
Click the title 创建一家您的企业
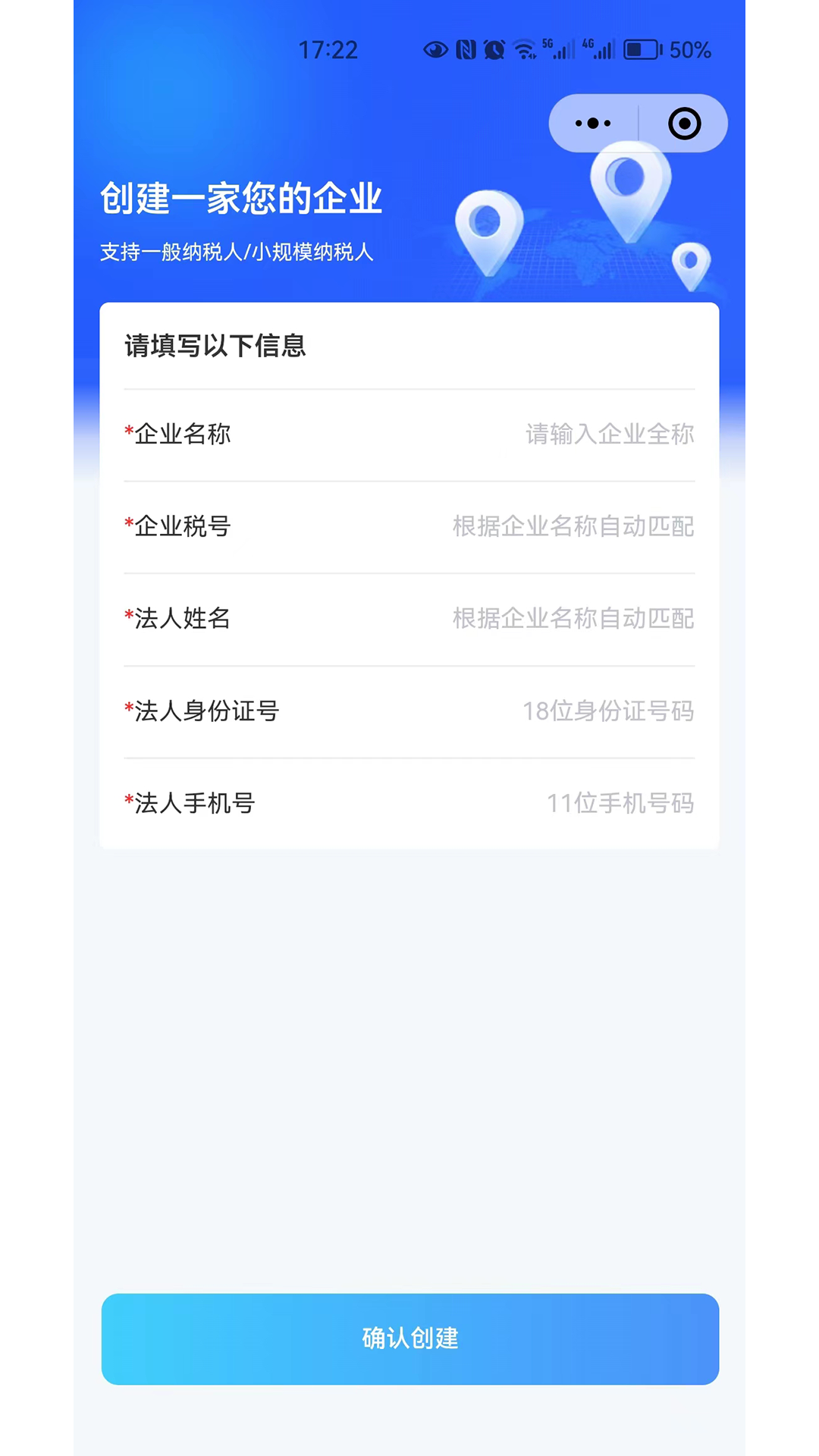click(x=240, y=199)
